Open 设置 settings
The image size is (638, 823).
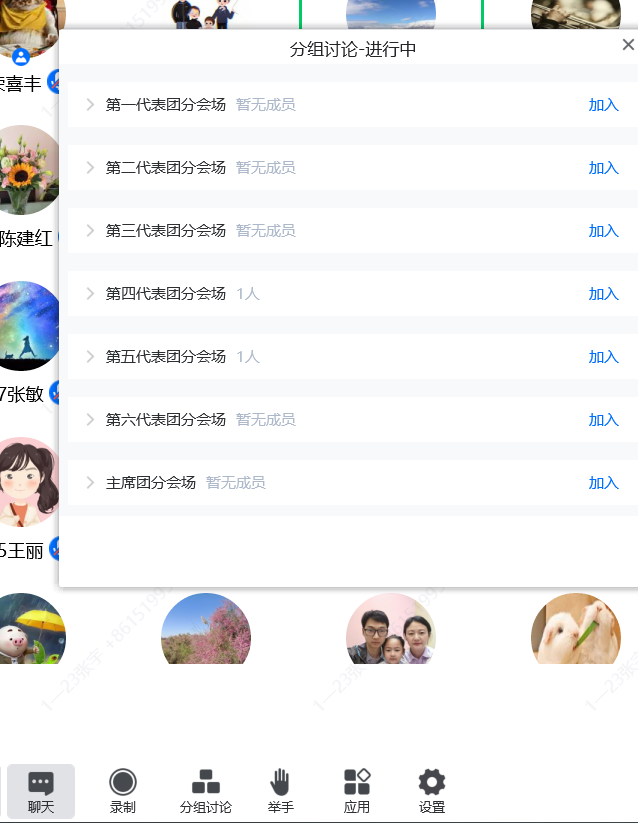(432, 791)
